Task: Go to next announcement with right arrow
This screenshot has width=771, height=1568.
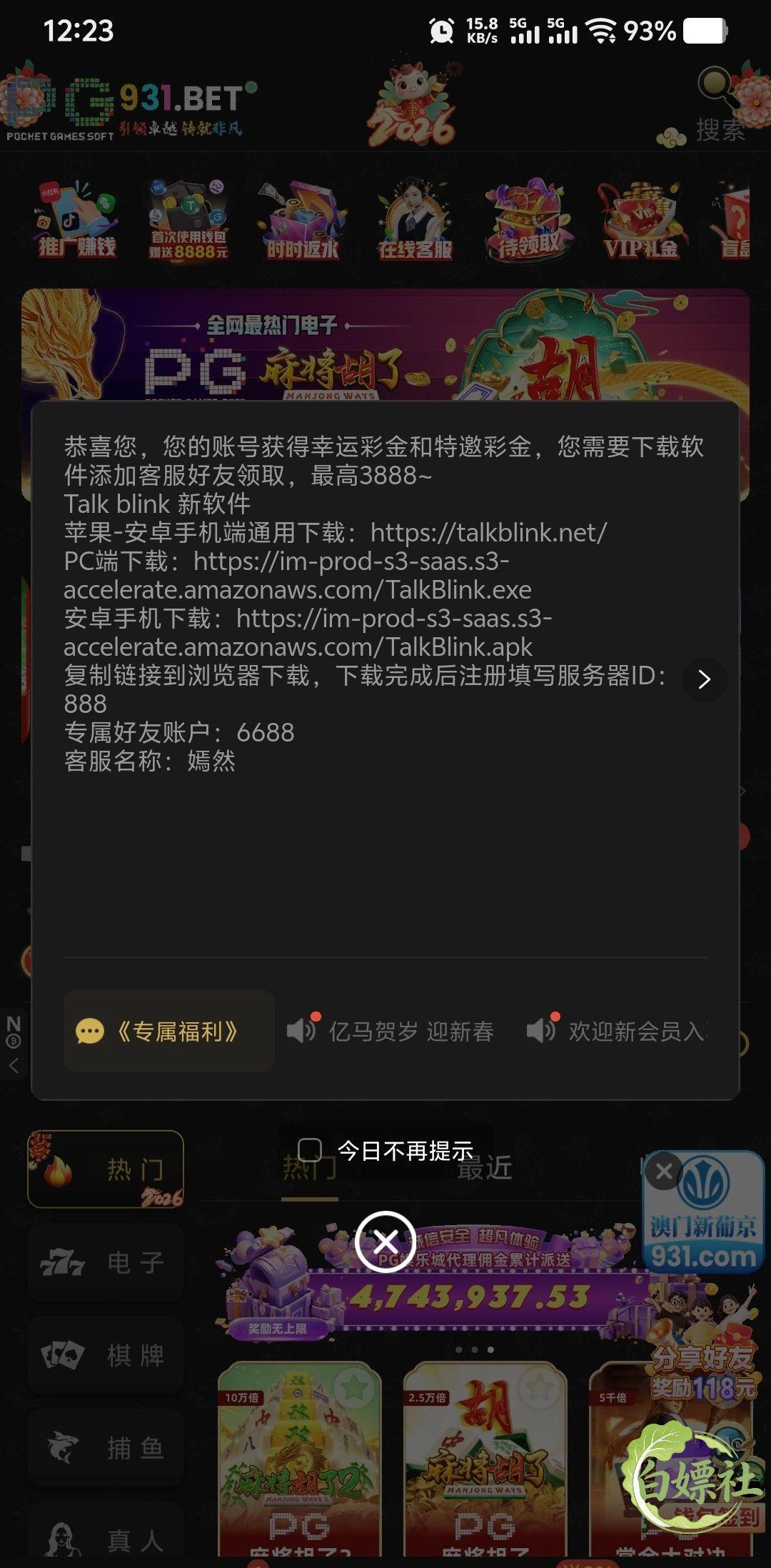Action: coord(705,679)
